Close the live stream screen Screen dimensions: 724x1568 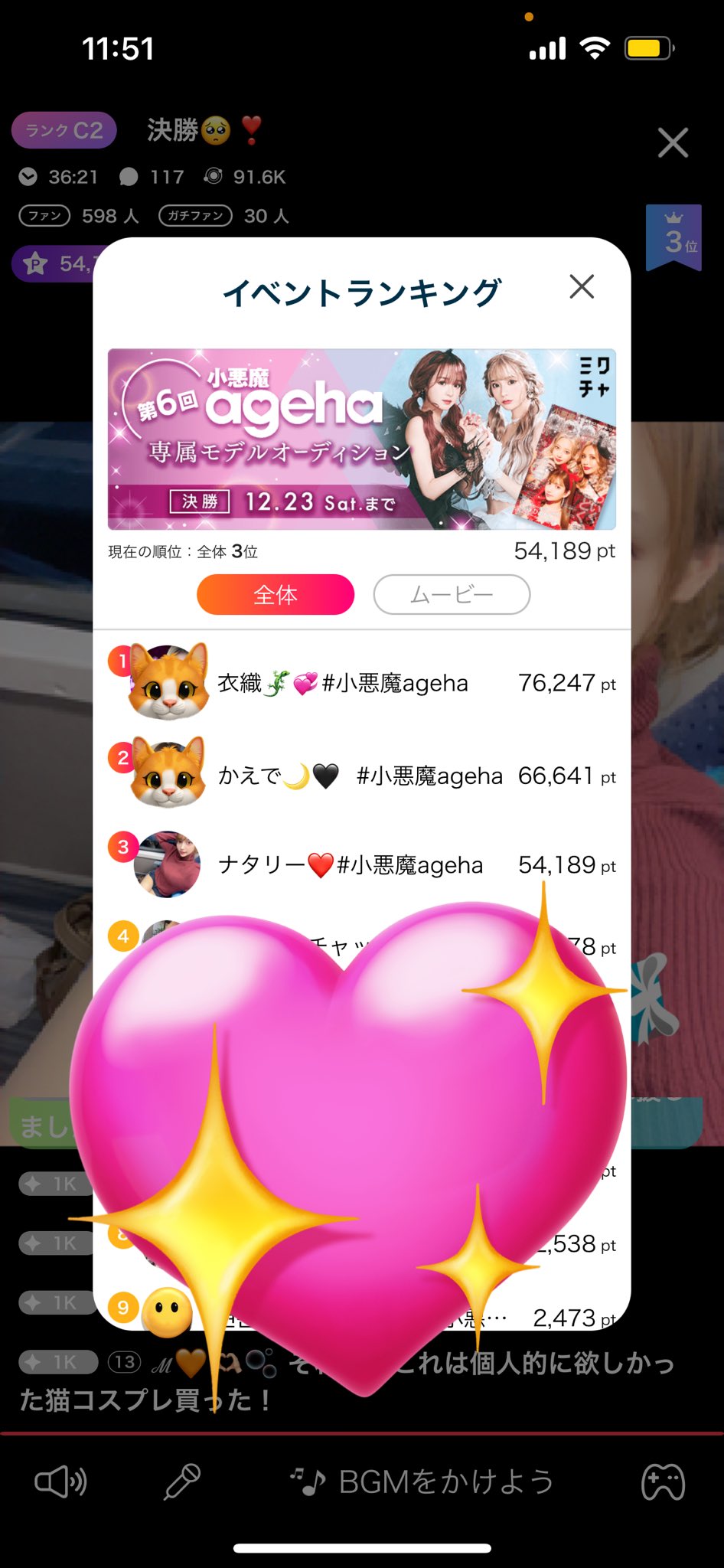[x=673, y=143]
